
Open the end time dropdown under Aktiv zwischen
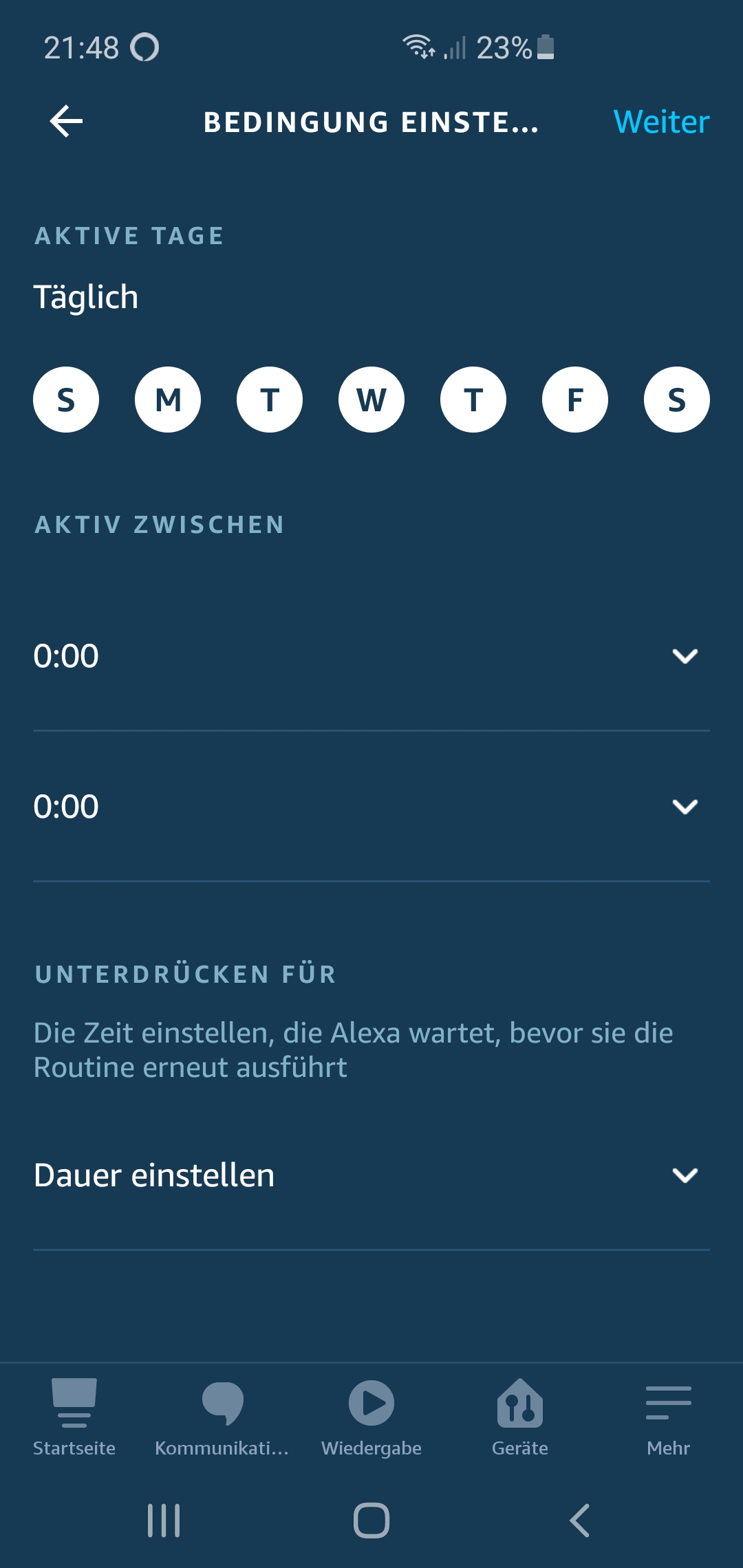[371, 806]
